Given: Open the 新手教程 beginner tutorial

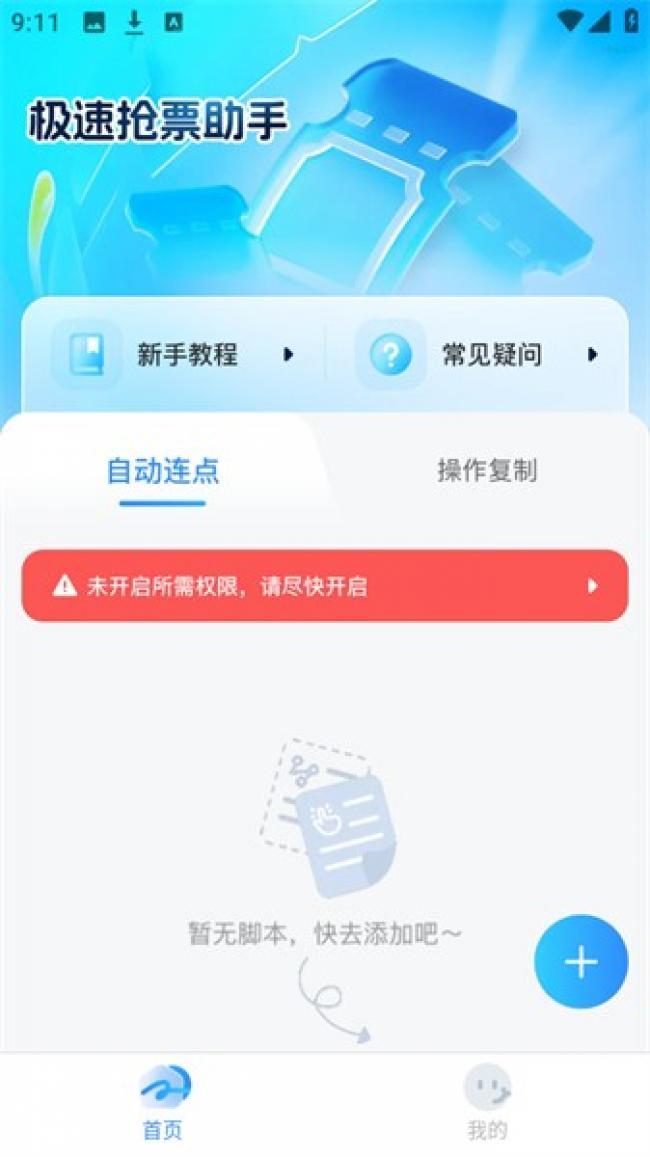Looking at the screenshot, I should point(176,354).
